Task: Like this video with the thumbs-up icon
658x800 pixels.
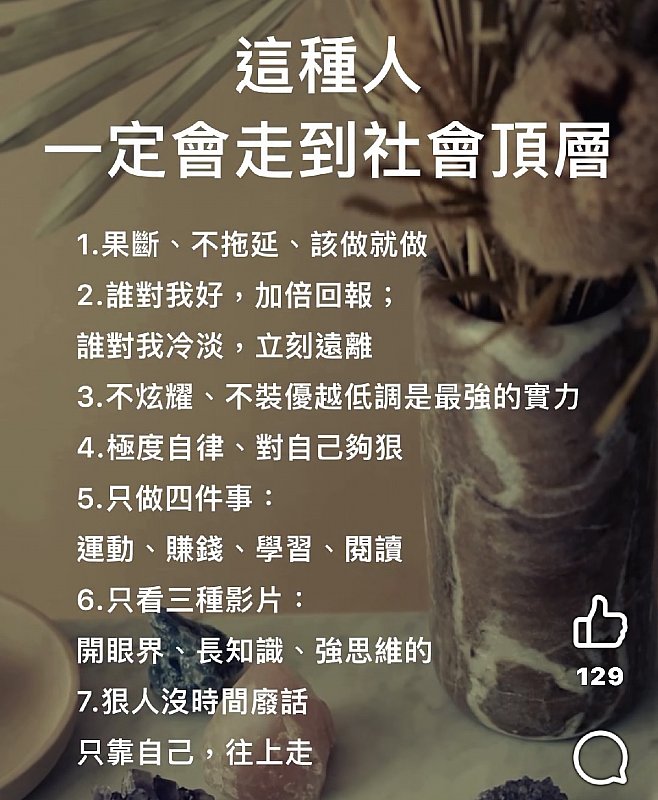Action: point(599,625)
